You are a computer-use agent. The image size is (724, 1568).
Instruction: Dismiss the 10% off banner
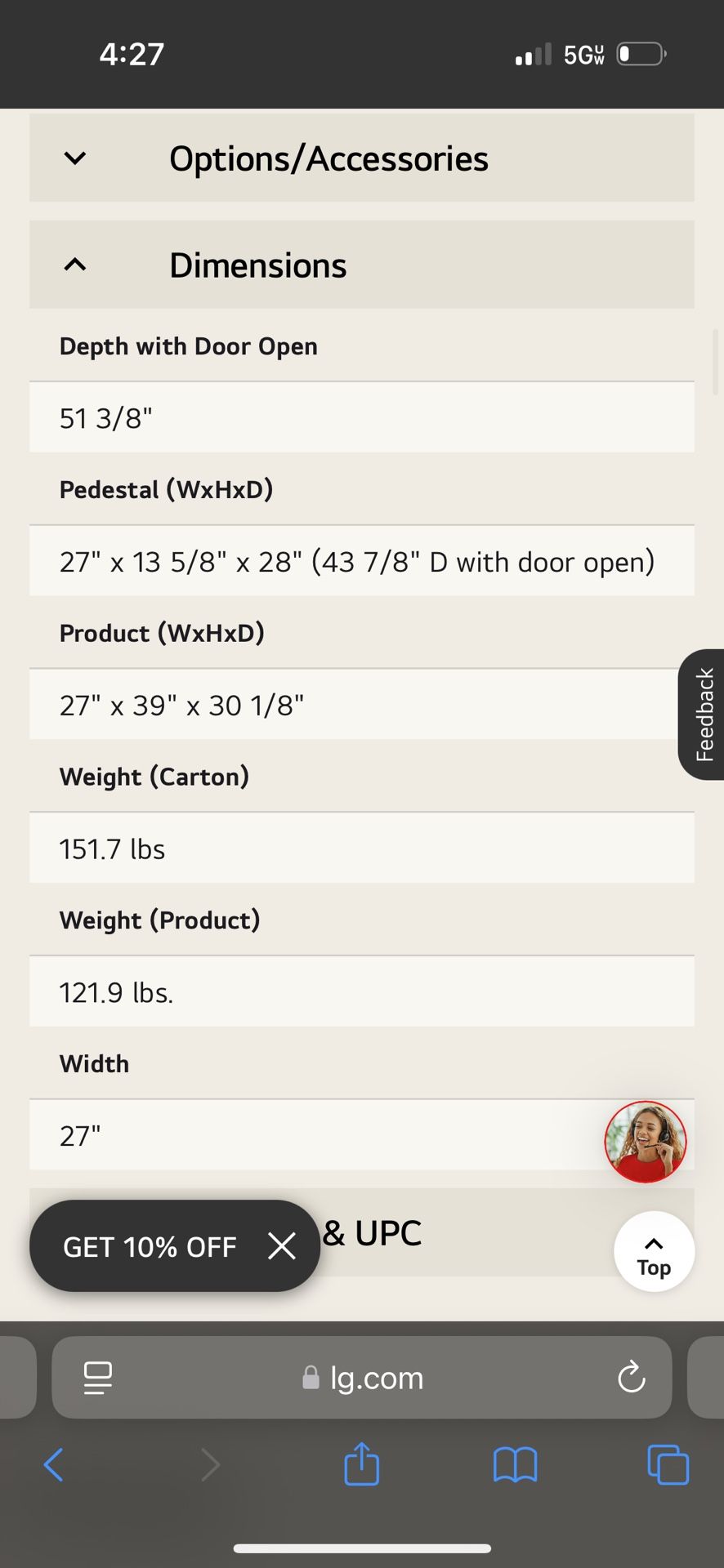[x=282, y=1246]
